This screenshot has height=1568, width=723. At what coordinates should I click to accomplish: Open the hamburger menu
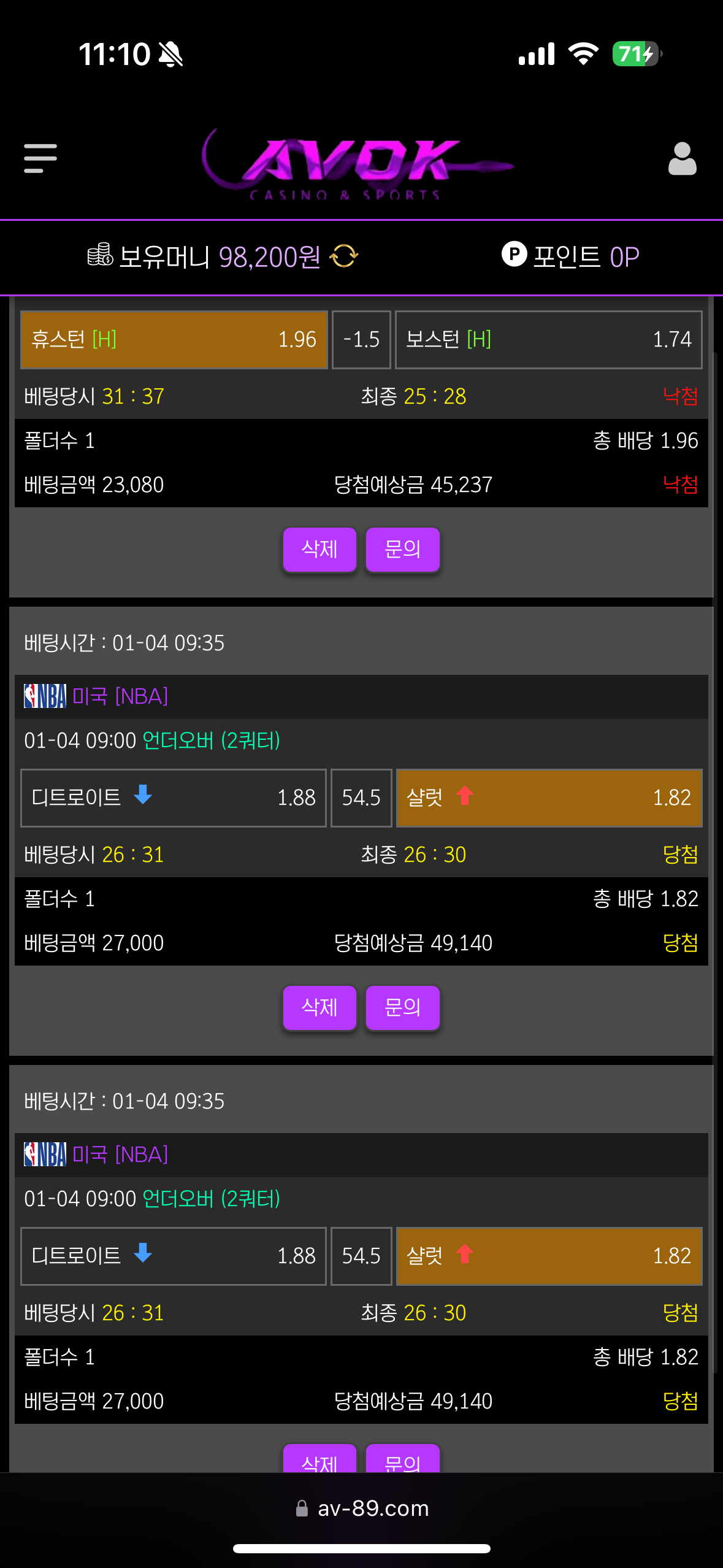(40, 158)
